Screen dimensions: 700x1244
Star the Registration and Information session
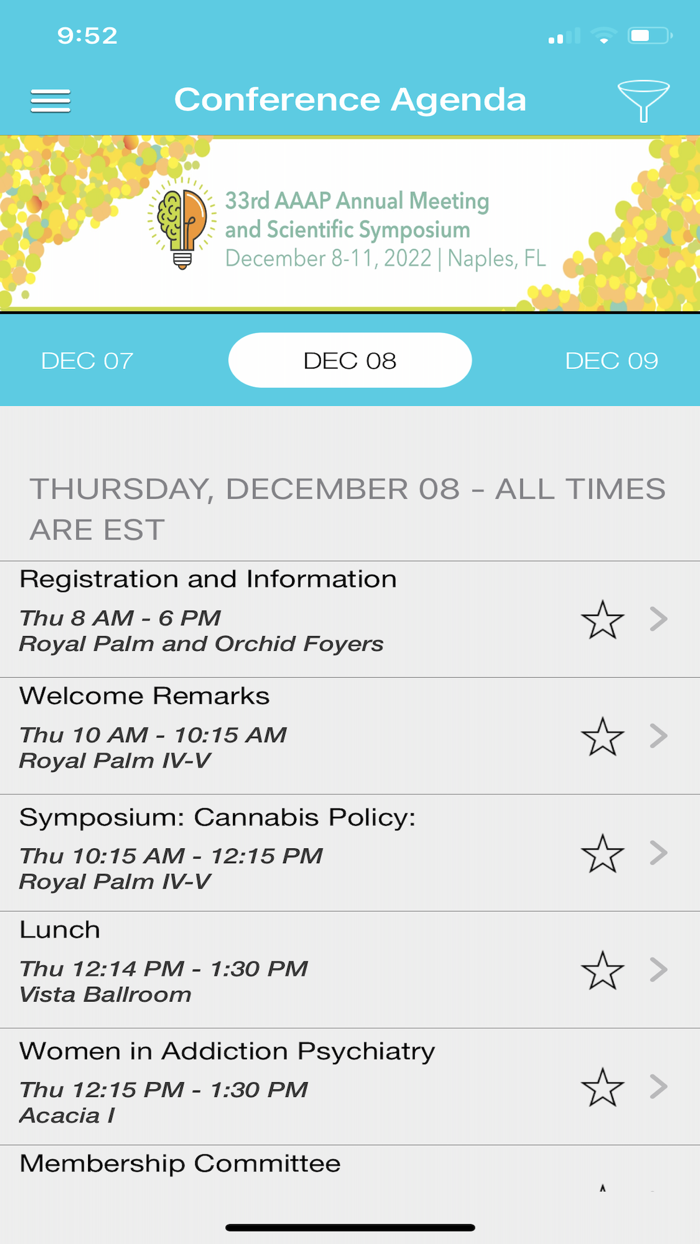coord(603,620)
